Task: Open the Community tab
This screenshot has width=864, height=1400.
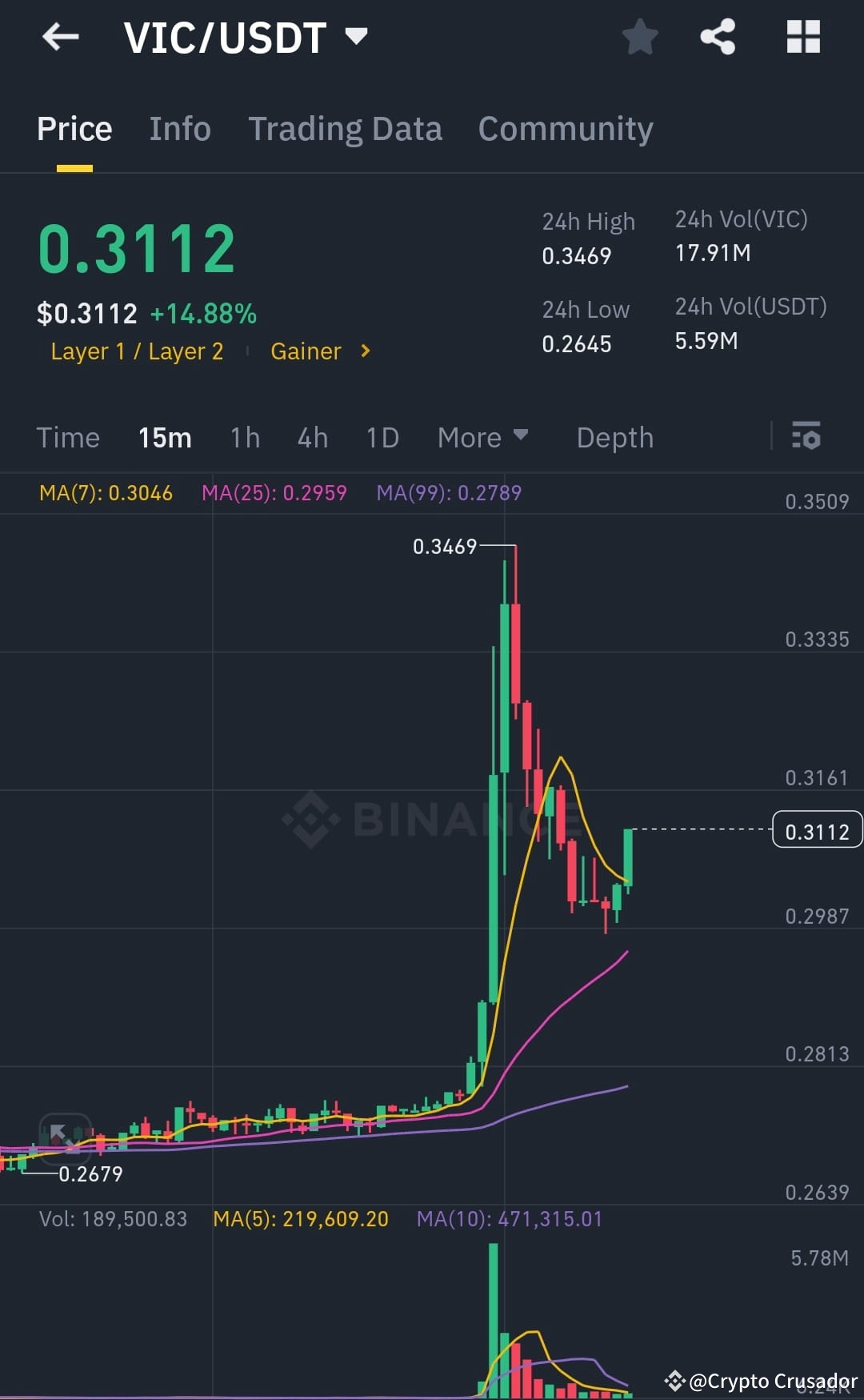Action: click(565, 128)
